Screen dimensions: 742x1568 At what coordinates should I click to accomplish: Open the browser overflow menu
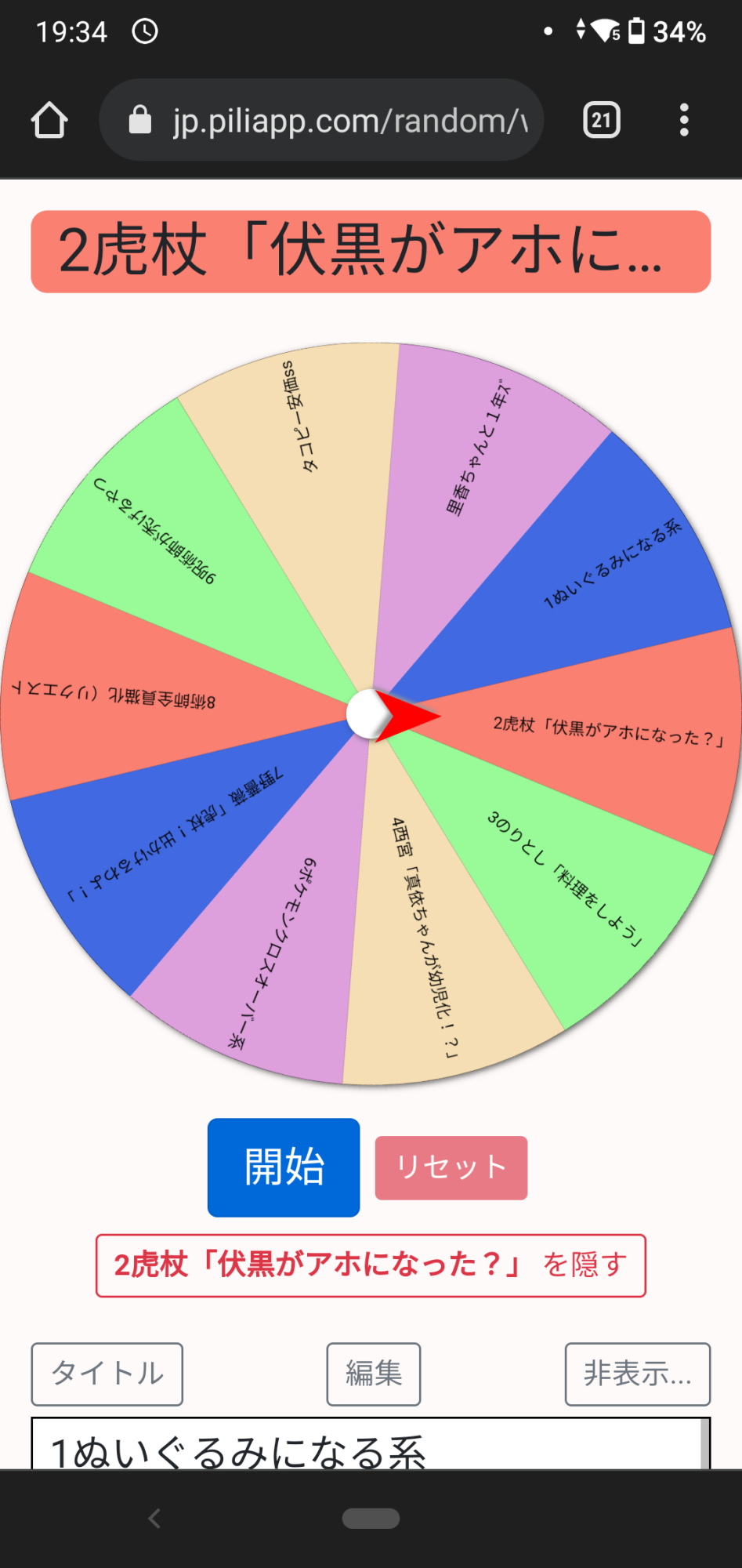[684, 121]
